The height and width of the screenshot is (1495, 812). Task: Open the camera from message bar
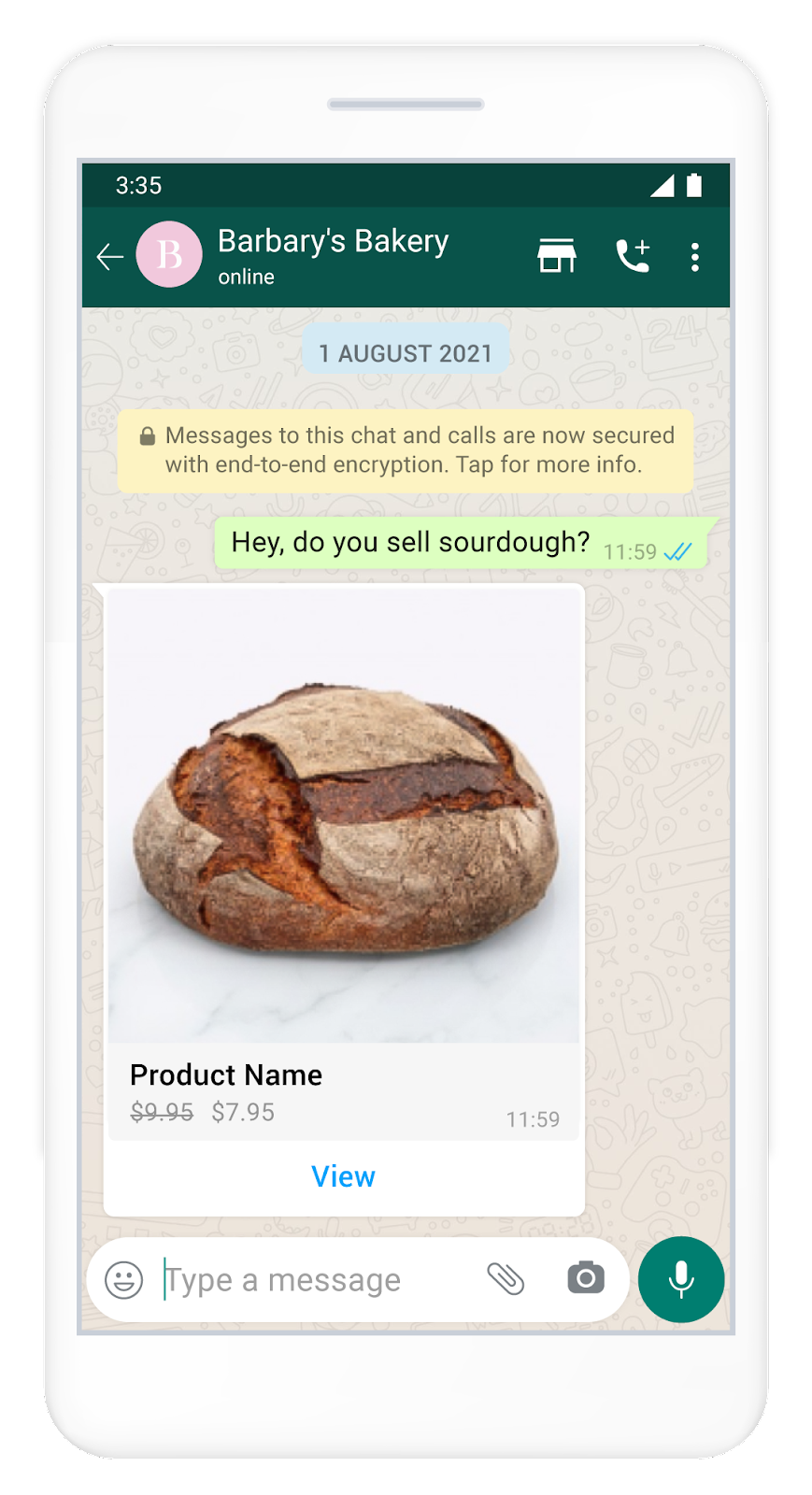(x=586, y=1278)
